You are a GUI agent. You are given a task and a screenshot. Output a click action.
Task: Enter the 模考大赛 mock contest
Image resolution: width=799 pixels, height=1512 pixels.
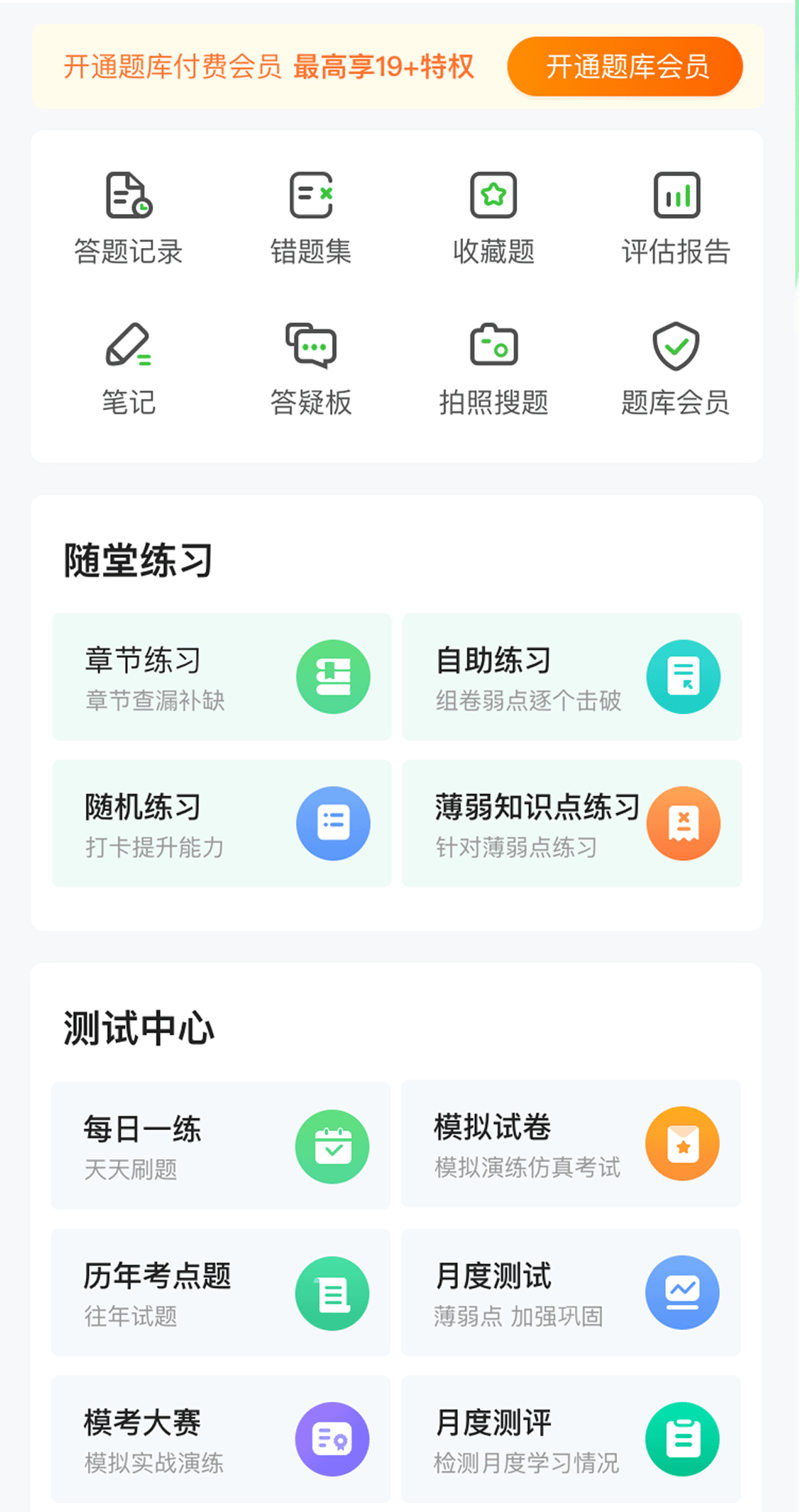[x=220, y=1439]
